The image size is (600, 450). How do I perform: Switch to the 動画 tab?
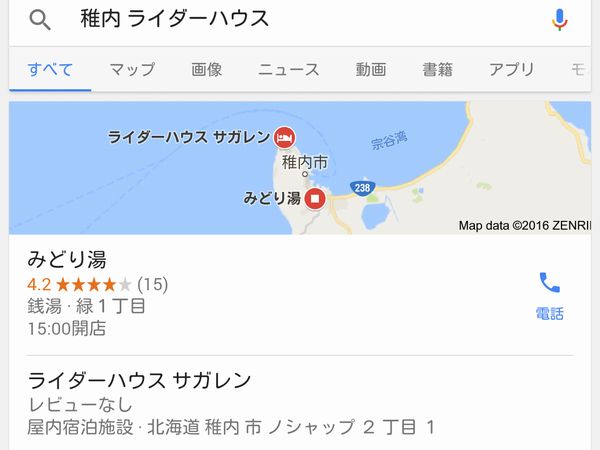point(370,70)
